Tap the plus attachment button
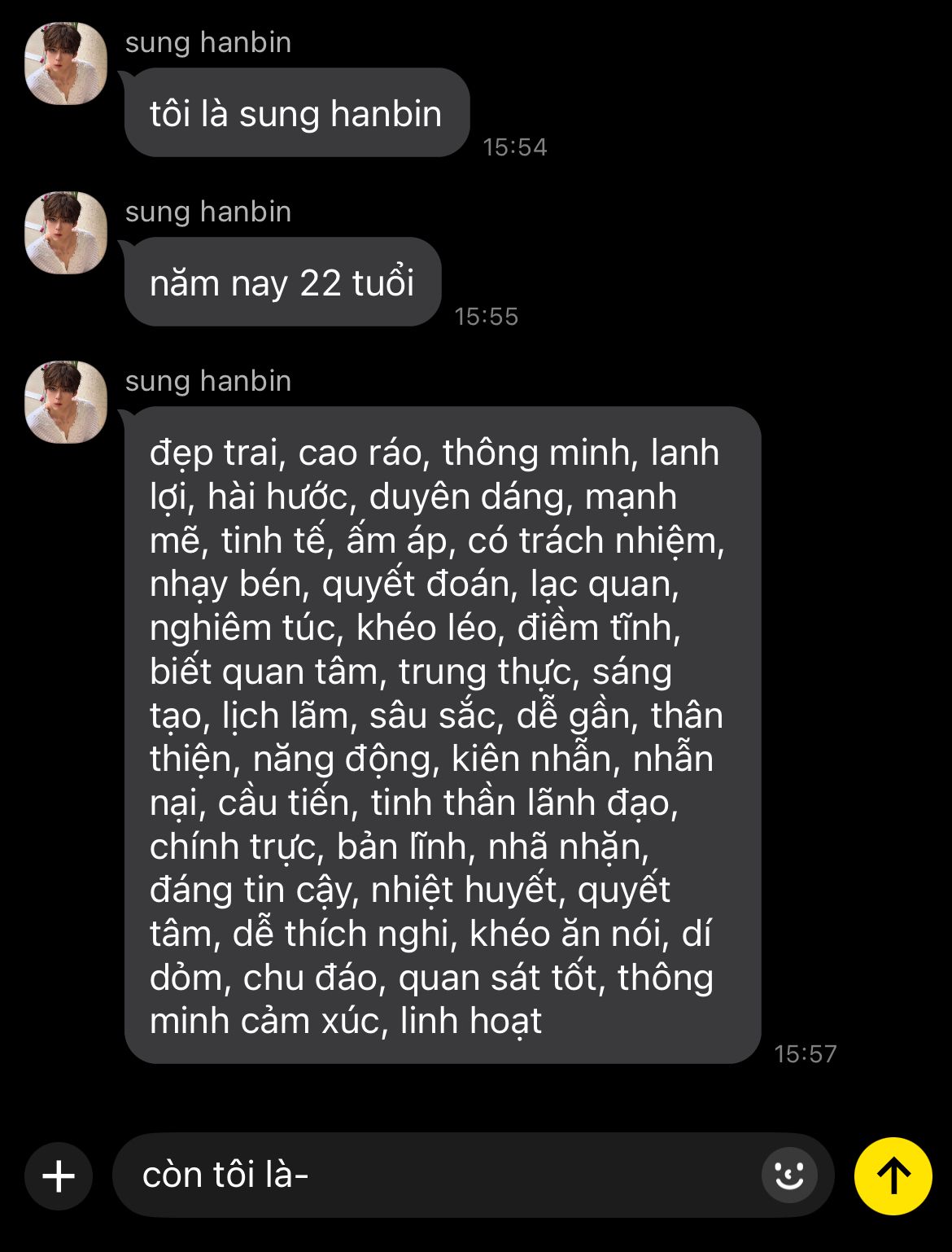This screenshot has width=952, height=1252. 59,1175
